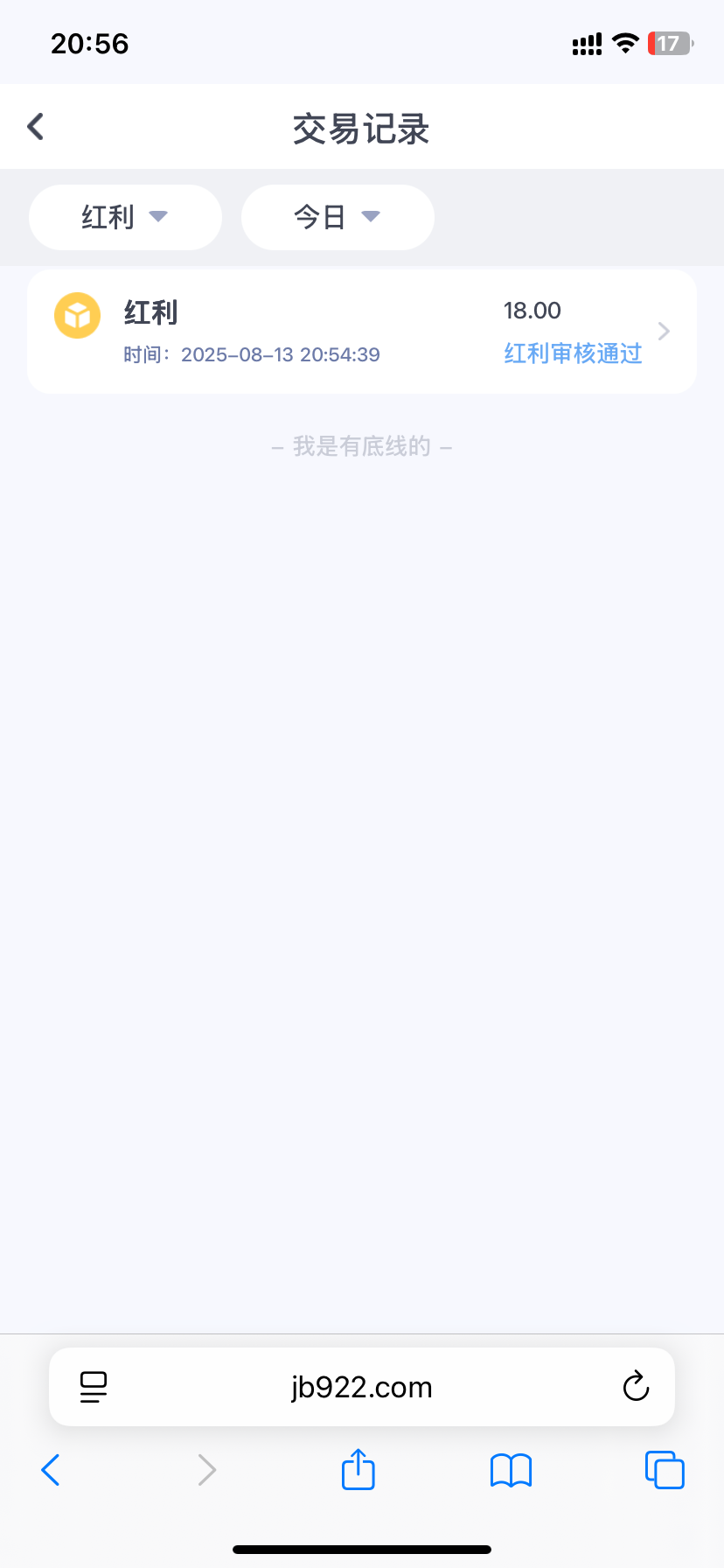The image size is (724, 1568).
Task: Open the 红利 18.00 transaction record
Action: (362, 332)
